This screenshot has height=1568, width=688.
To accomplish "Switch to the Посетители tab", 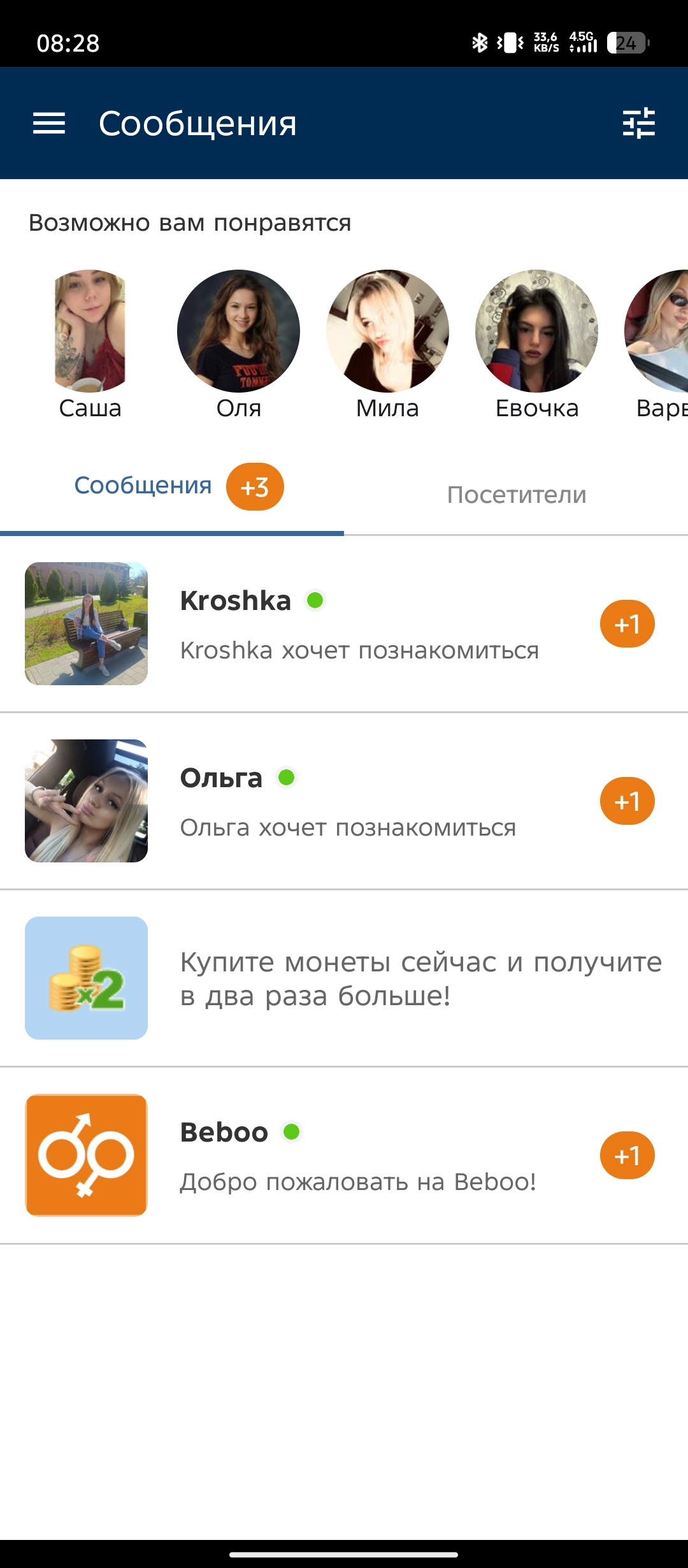I will 516,495.
